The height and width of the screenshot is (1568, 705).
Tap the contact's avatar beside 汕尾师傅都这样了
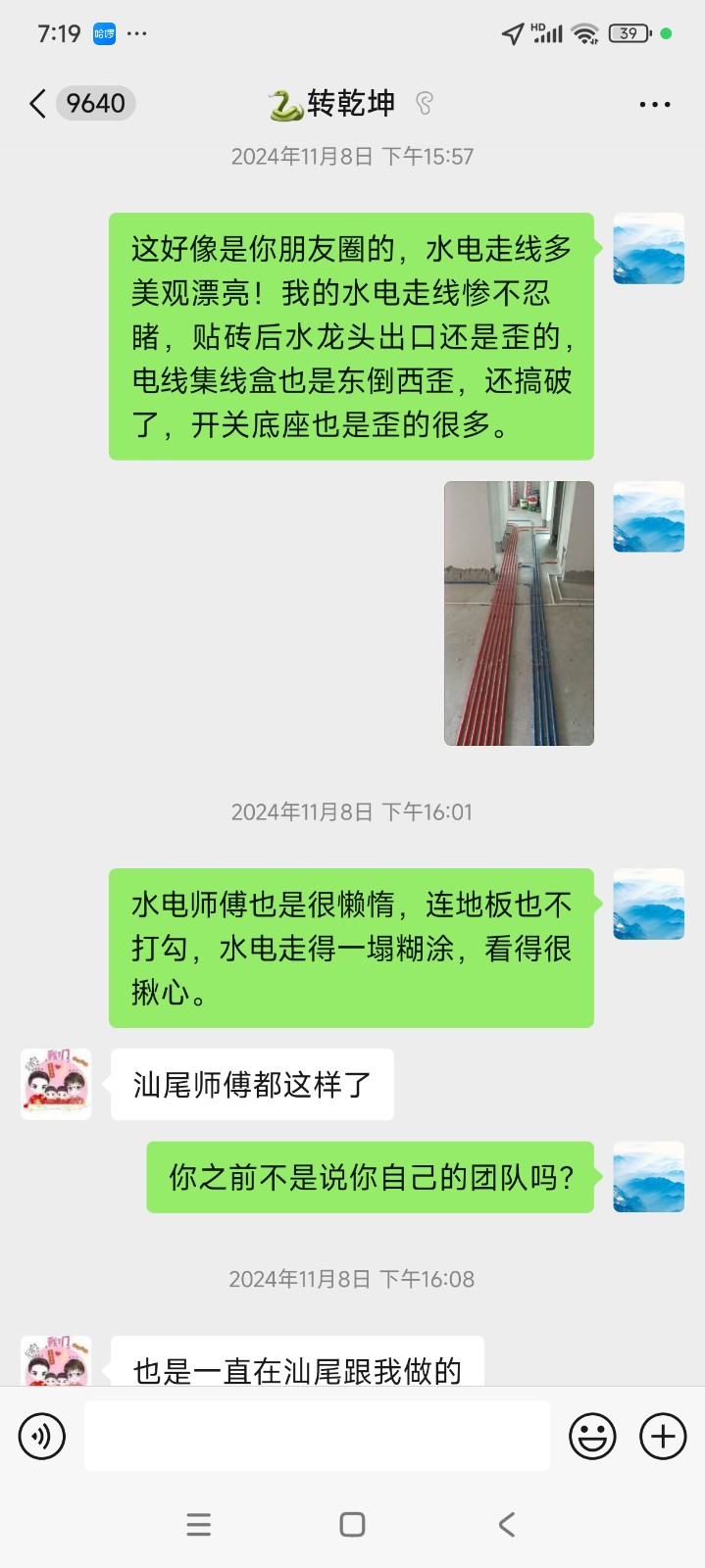56,1084
